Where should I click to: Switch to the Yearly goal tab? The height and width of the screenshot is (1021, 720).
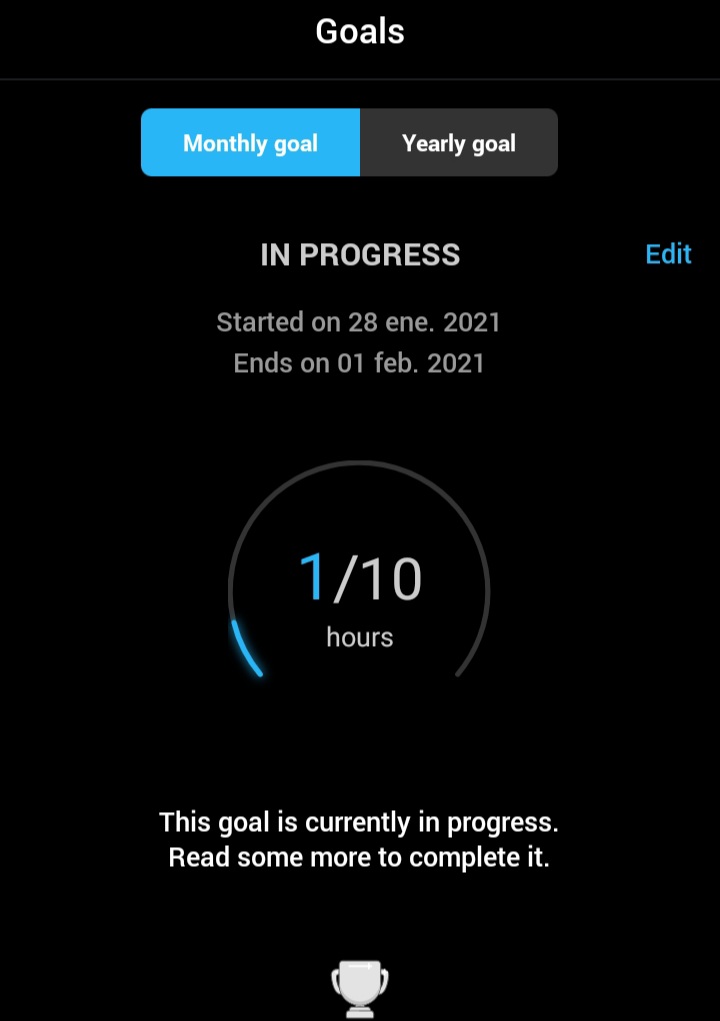pyautogui.click(x=458, y=143)
